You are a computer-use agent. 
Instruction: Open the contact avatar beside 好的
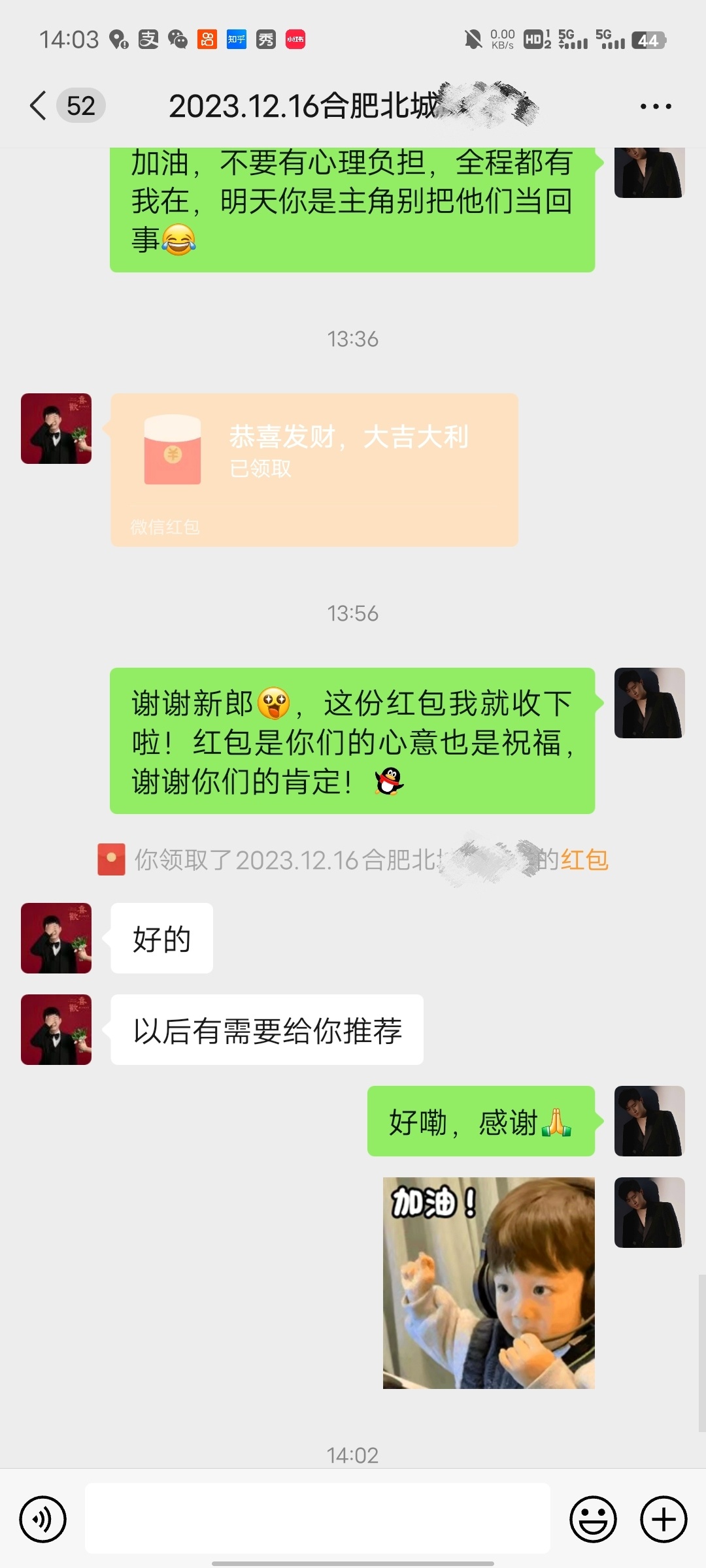coord(56,938)
